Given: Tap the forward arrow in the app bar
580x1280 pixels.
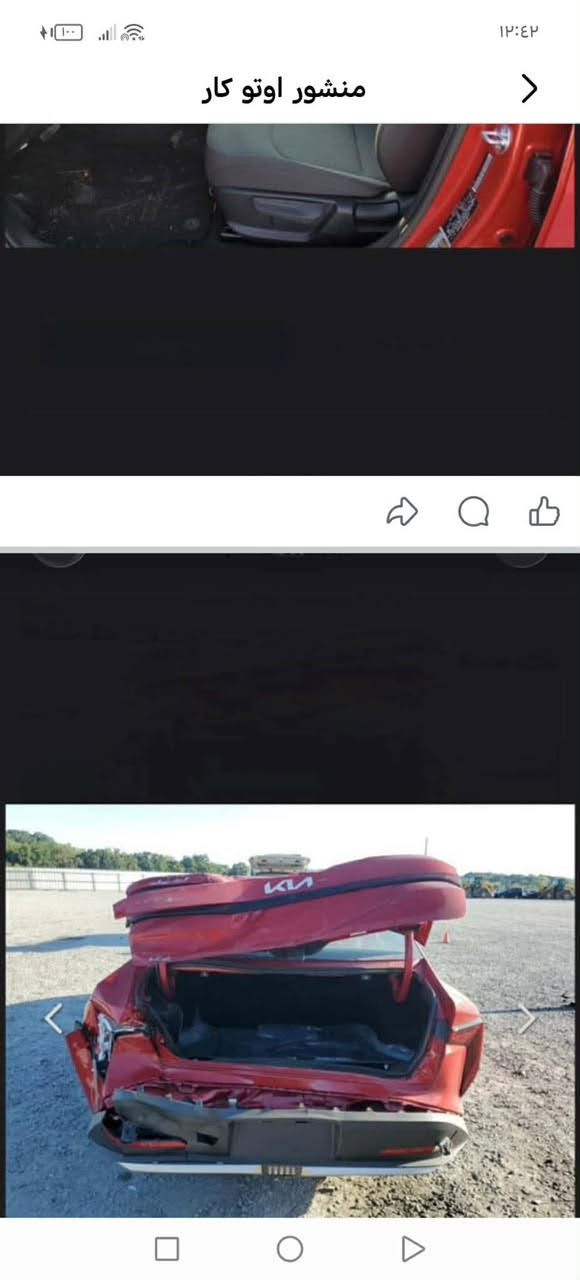Looking at the screenshot, I should click(x=529, y=89).
